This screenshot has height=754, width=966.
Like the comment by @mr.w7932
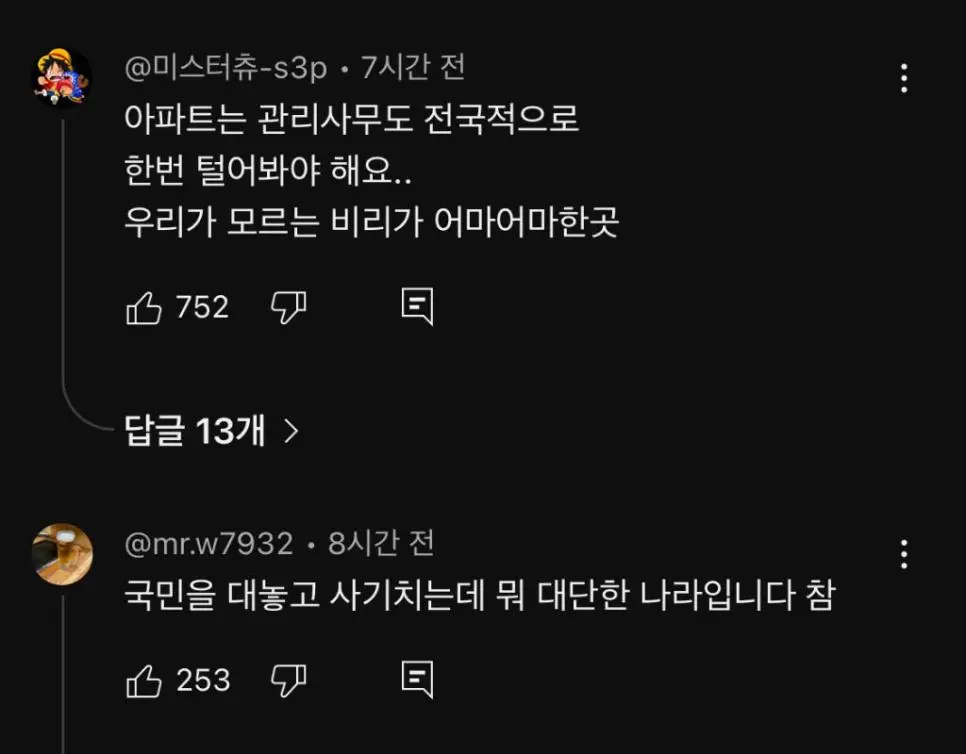(144, 681)
